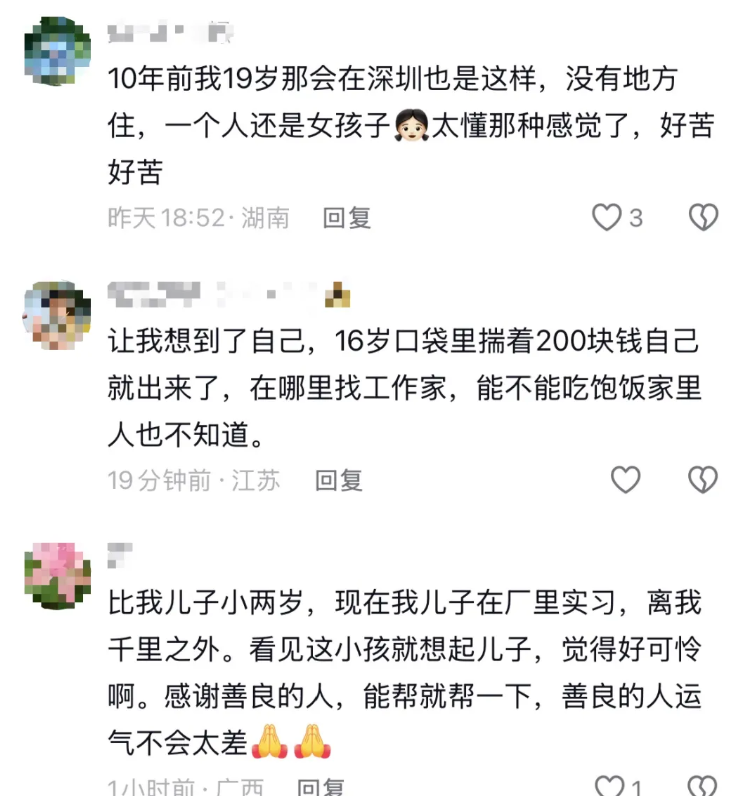Image resolution: width=748 pixels, height=796 pixels.
Task: Open the flower avatar of the 儿子 commenter
Action: click(x=57, y=575)
